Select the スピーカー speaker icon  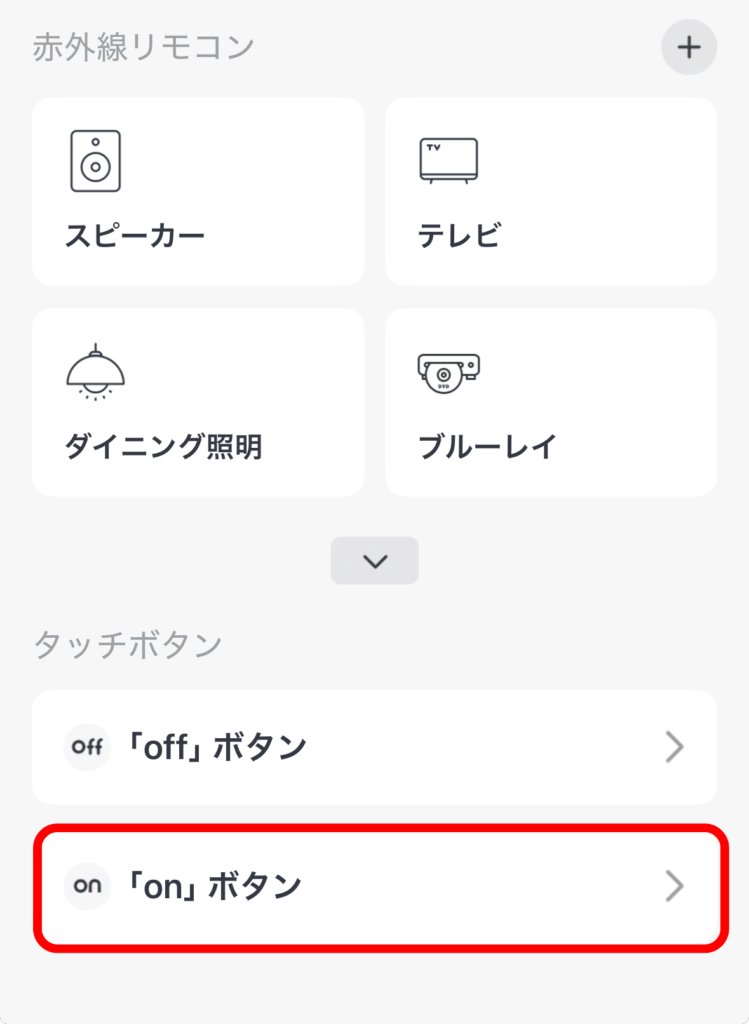pos(95,160)
